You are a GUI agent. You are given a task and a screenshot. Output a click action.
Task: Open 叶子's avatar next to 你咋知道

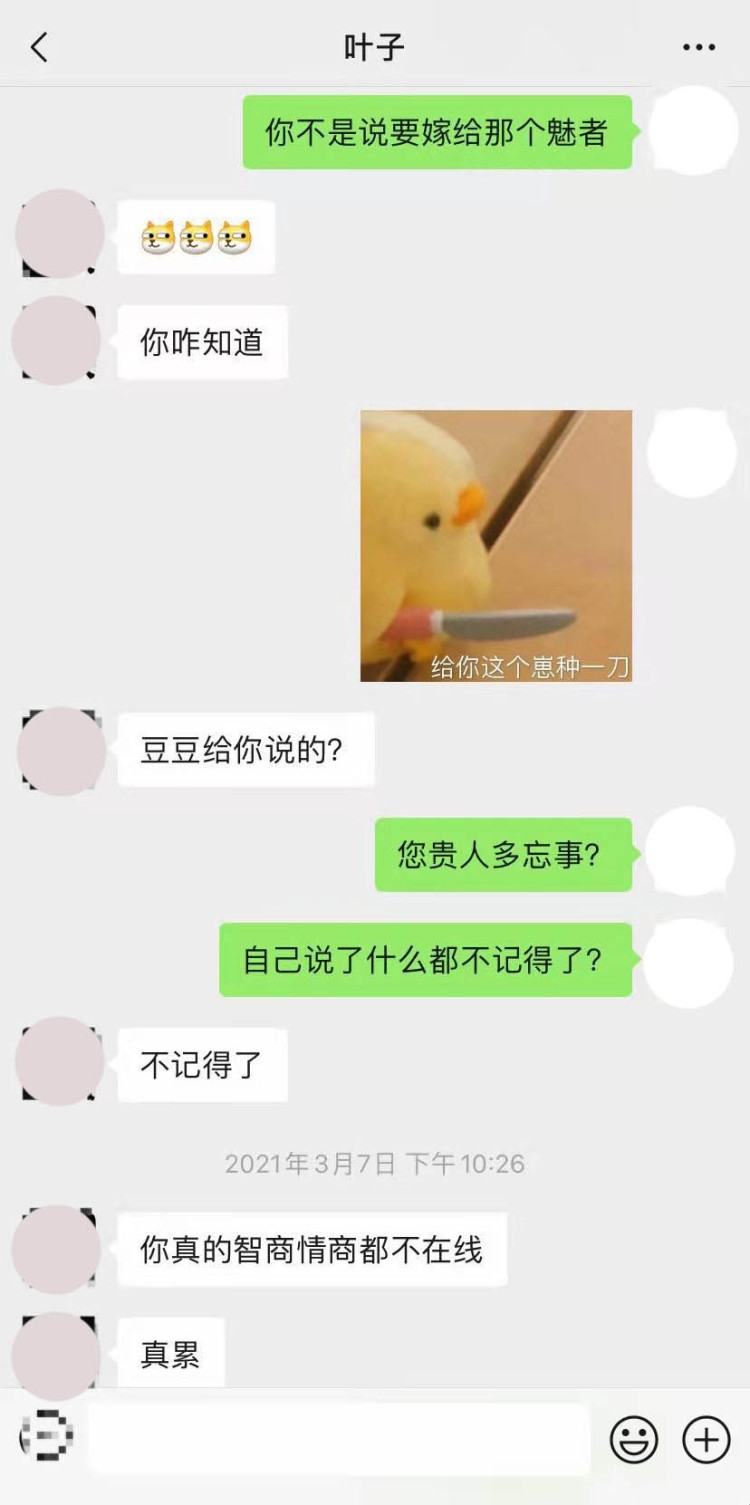(x=56, y=341)
